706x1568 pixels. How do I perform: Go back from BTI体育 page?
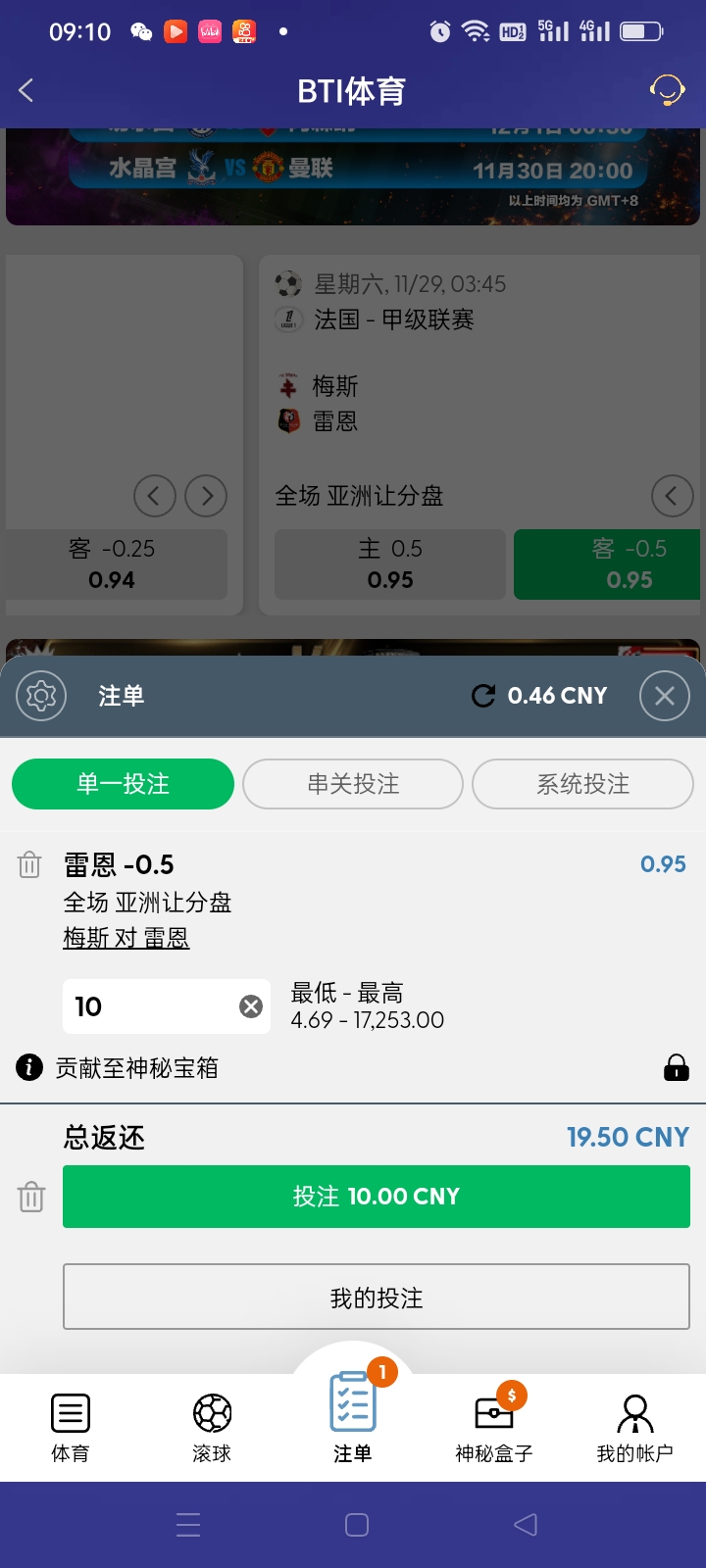tap(26, 91)
